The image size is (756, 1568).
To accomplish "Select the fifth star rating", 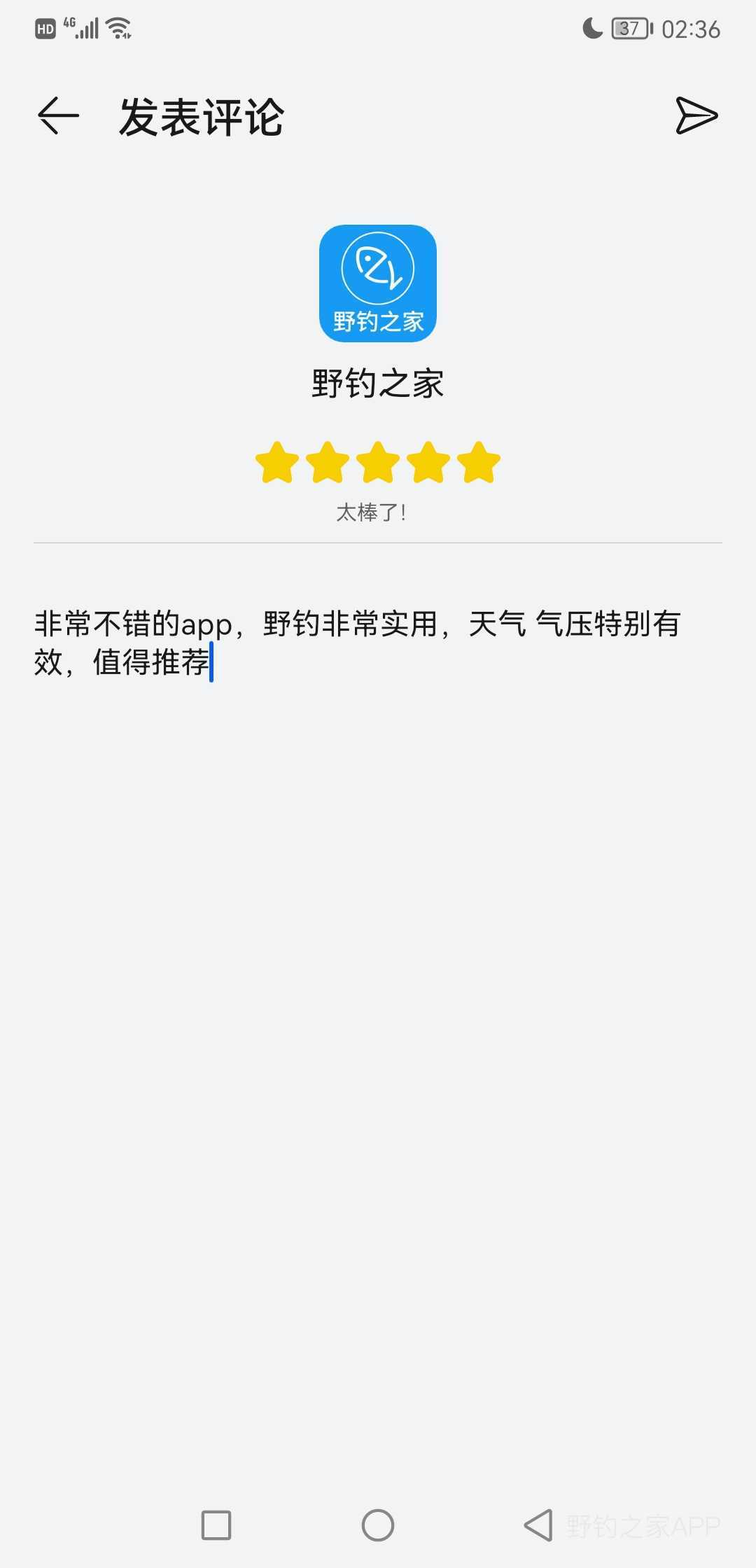I will 479,463.
